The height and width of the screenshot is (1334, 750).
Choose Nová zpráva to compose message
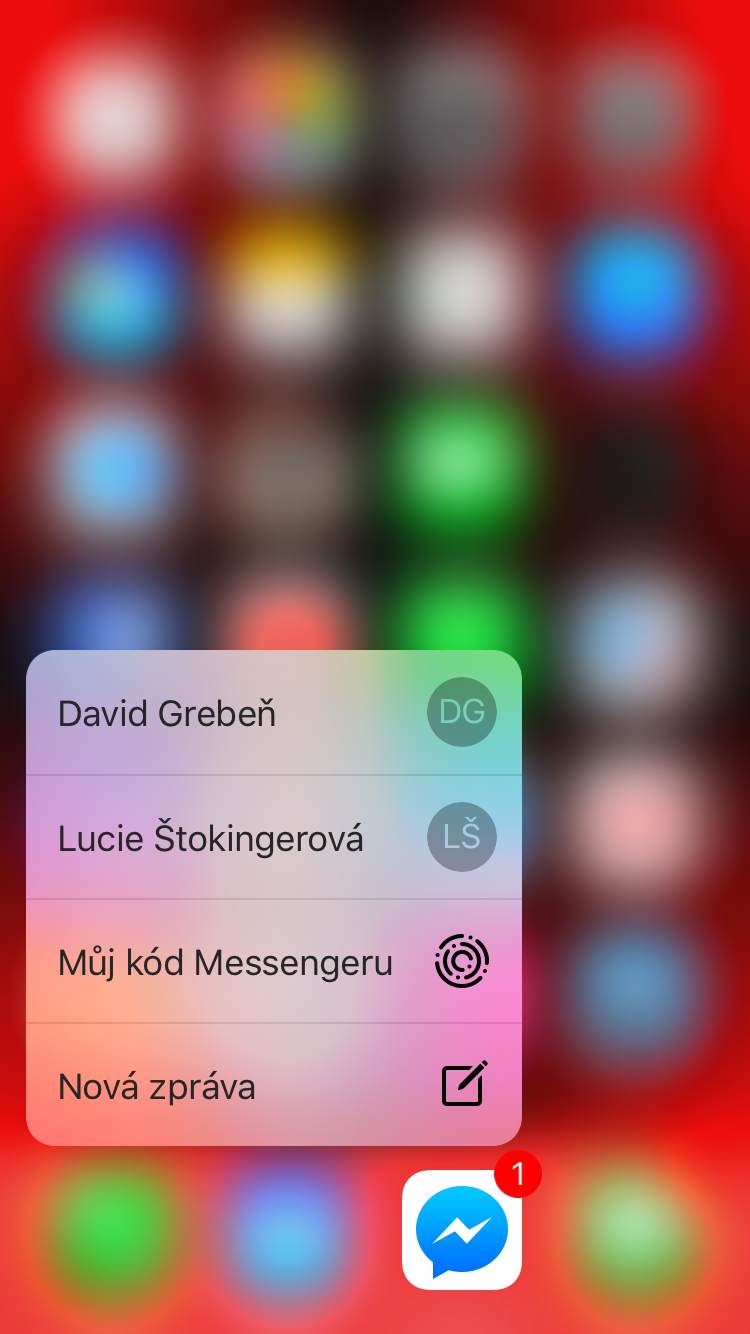coord(273,1086)
